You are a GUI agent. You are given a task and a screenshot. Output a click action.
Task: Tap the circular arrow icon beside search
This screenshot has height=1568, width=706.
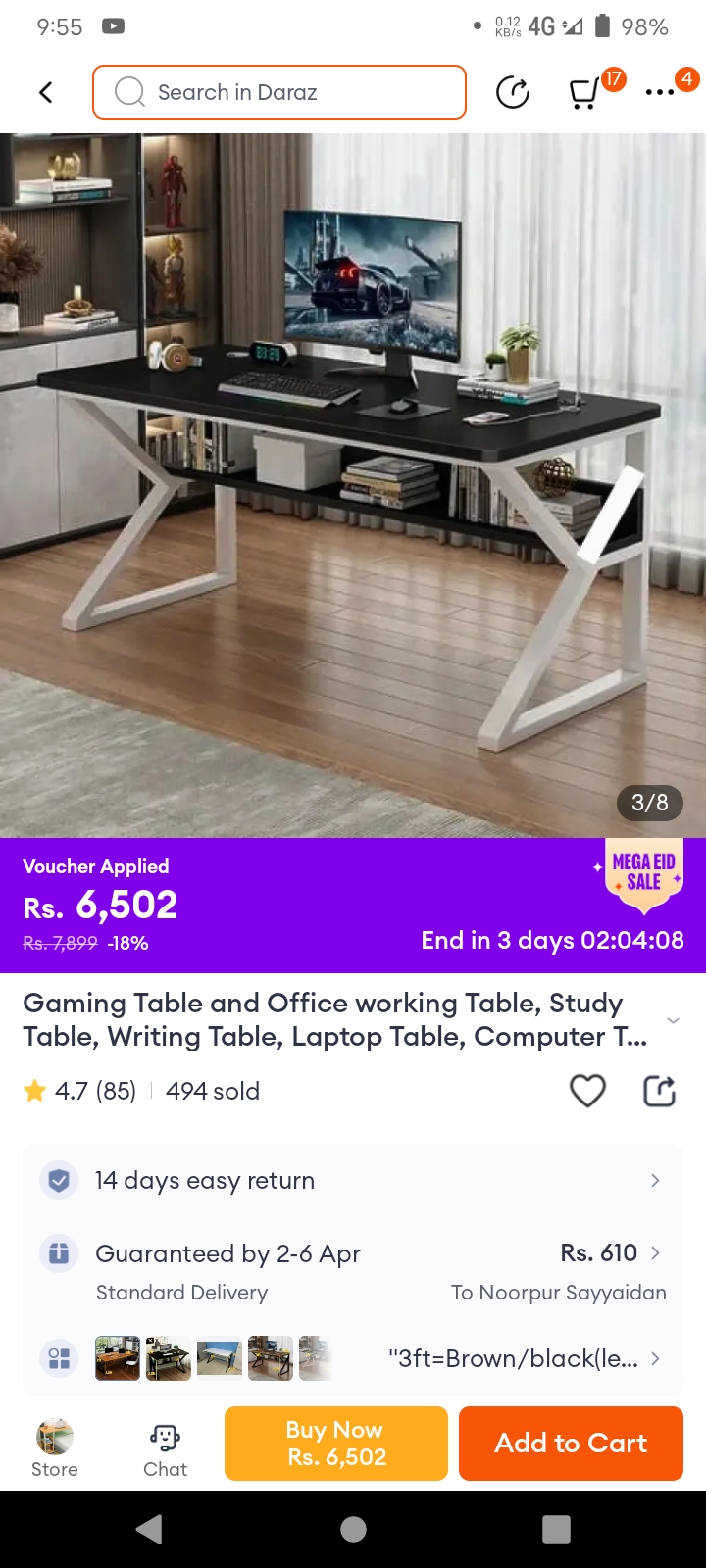point(513,92)
